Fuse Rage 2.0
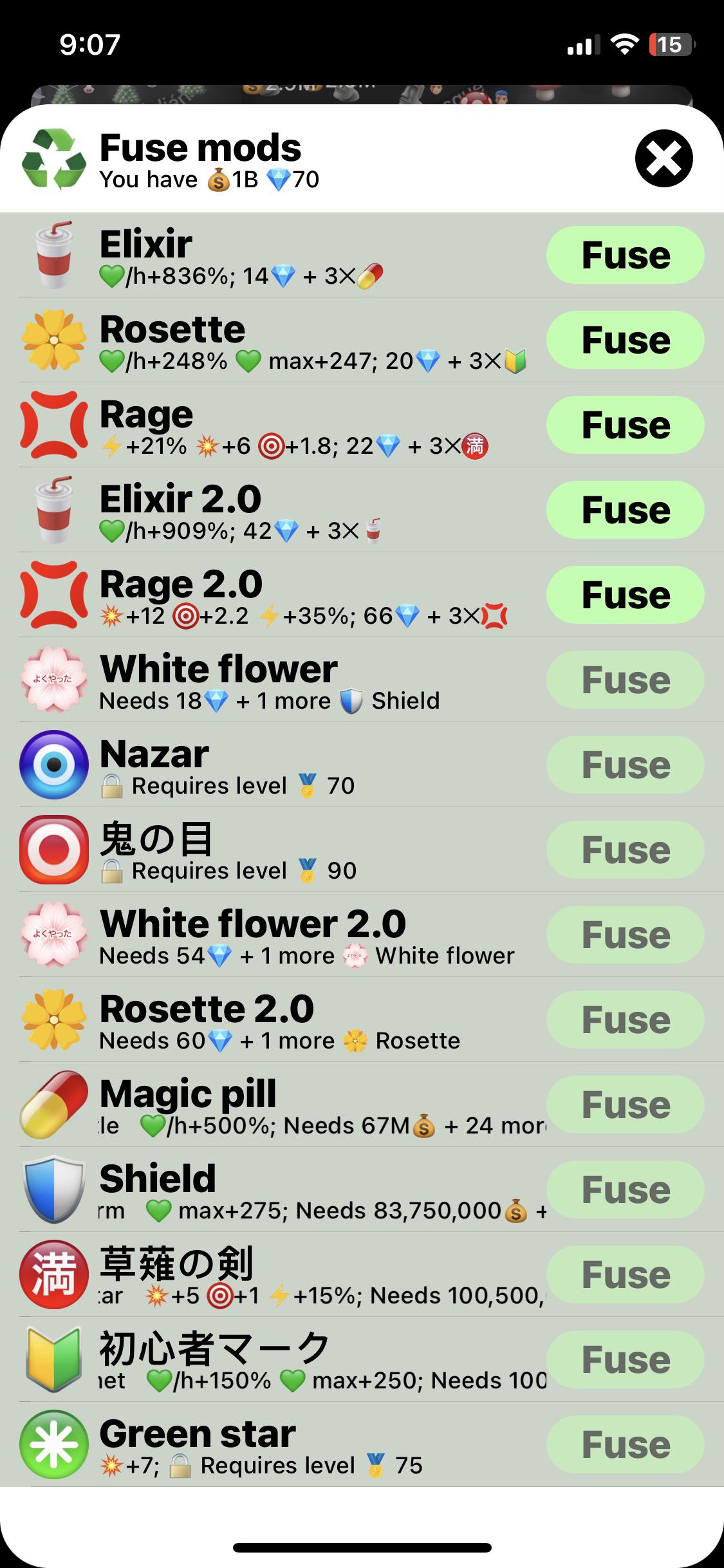The image size is (724, 1568). pos(625,595)
